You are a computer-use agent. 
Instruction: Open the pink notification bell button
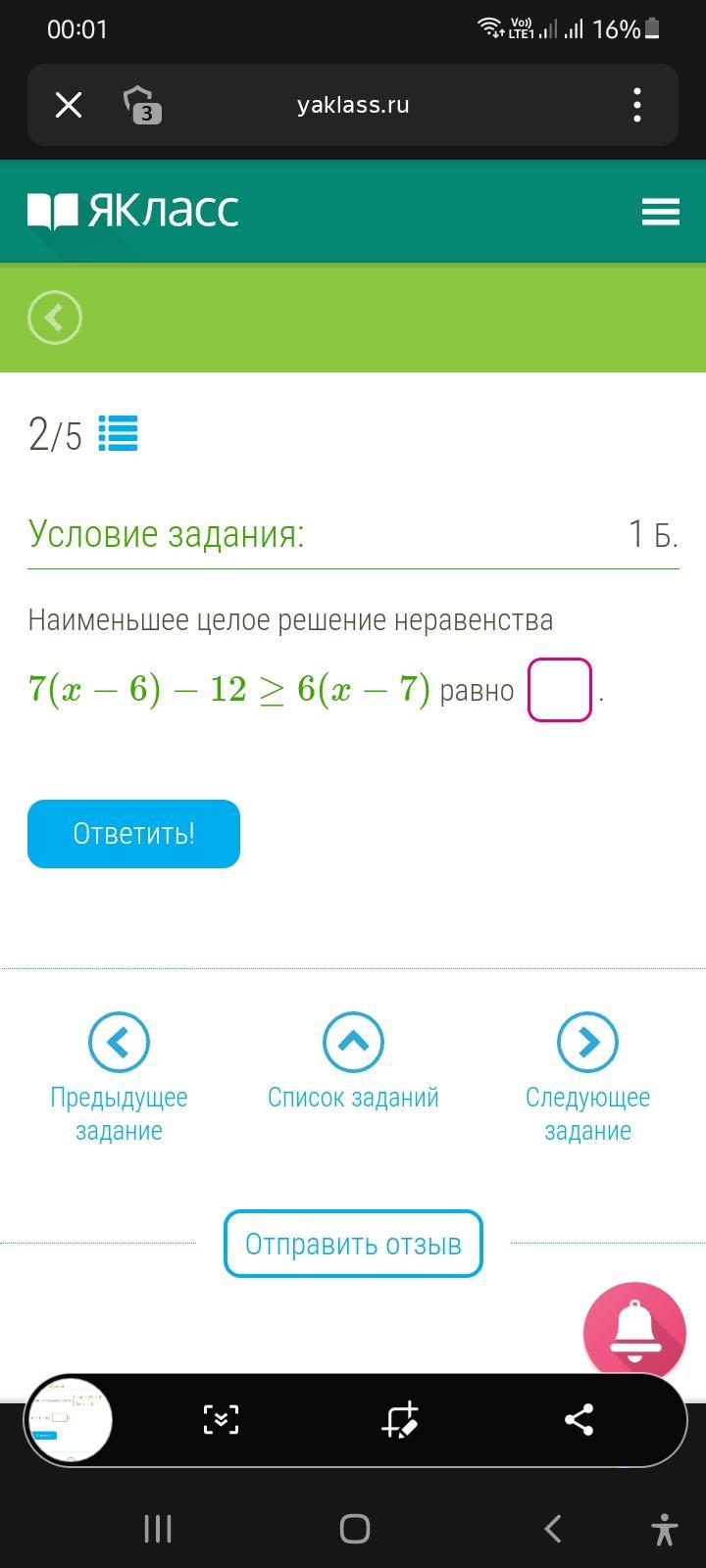pos(634,1332)
